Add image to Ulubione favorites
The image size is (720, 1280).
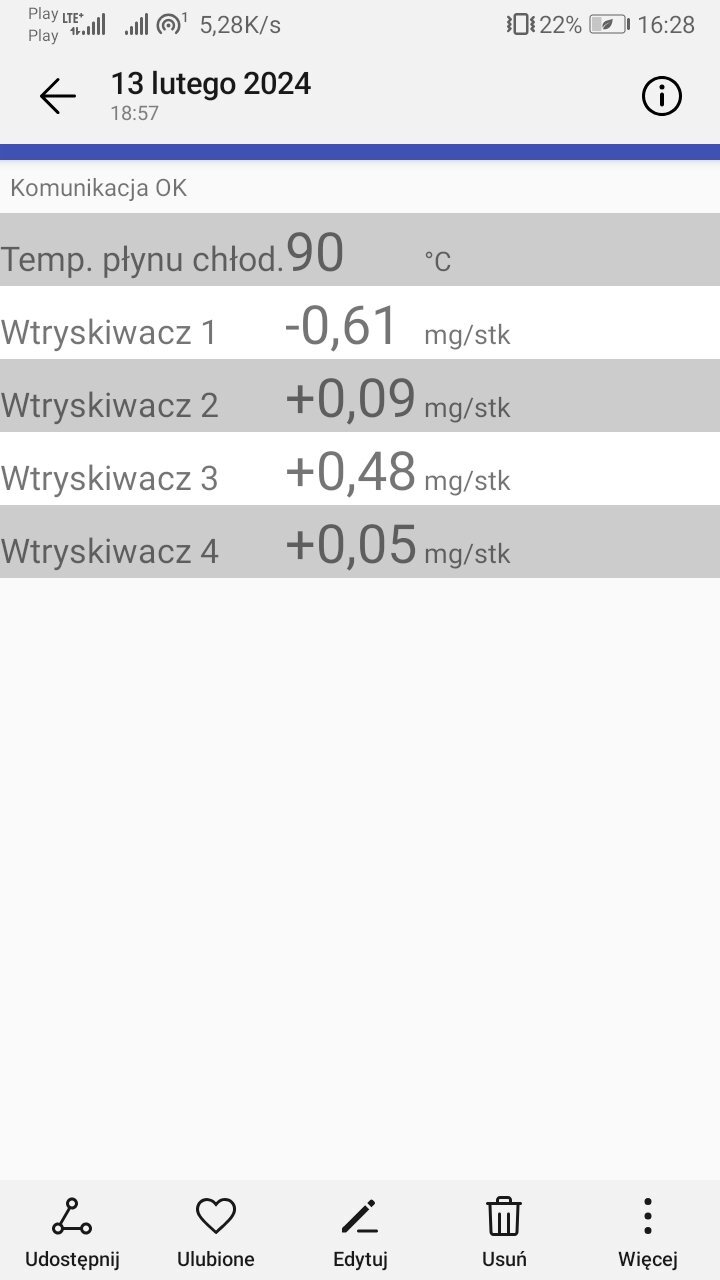pyautogui.click(x=216, y=1232)
